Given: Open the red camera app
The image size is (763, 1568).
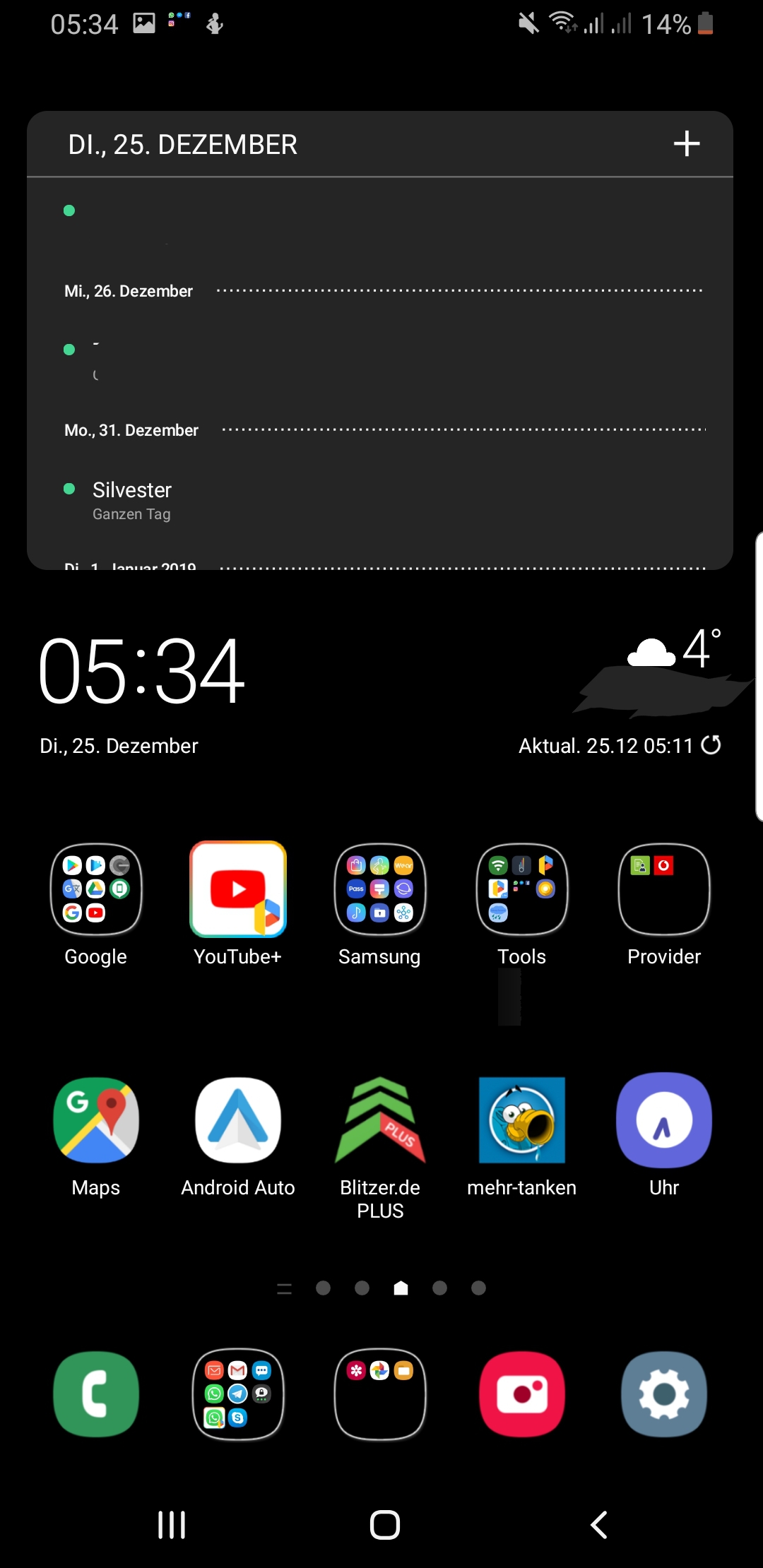Looking at the screenshot, I should tap(522, 1394).
